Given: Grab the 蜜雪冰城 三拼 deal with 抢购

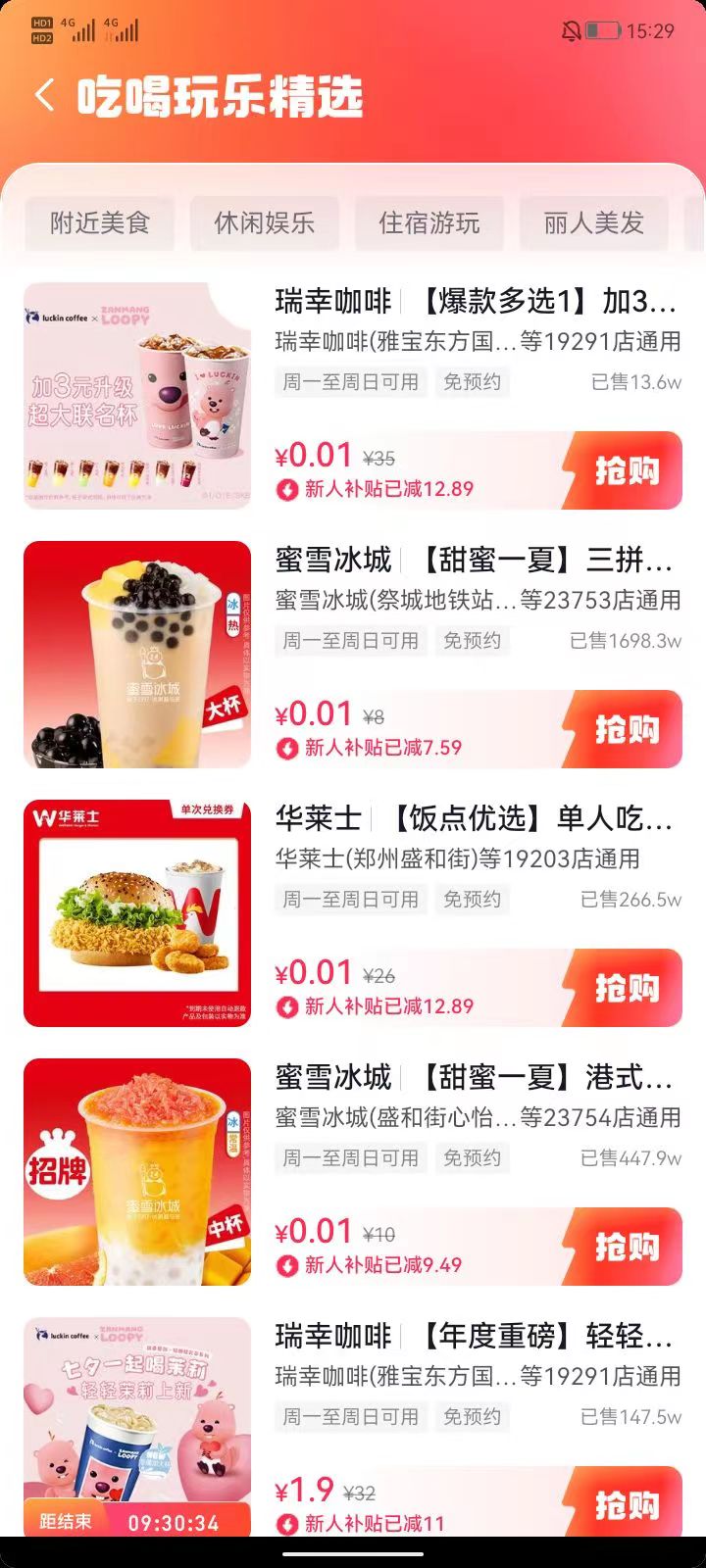Looking at the screenshot, I should tap(625, 730).
